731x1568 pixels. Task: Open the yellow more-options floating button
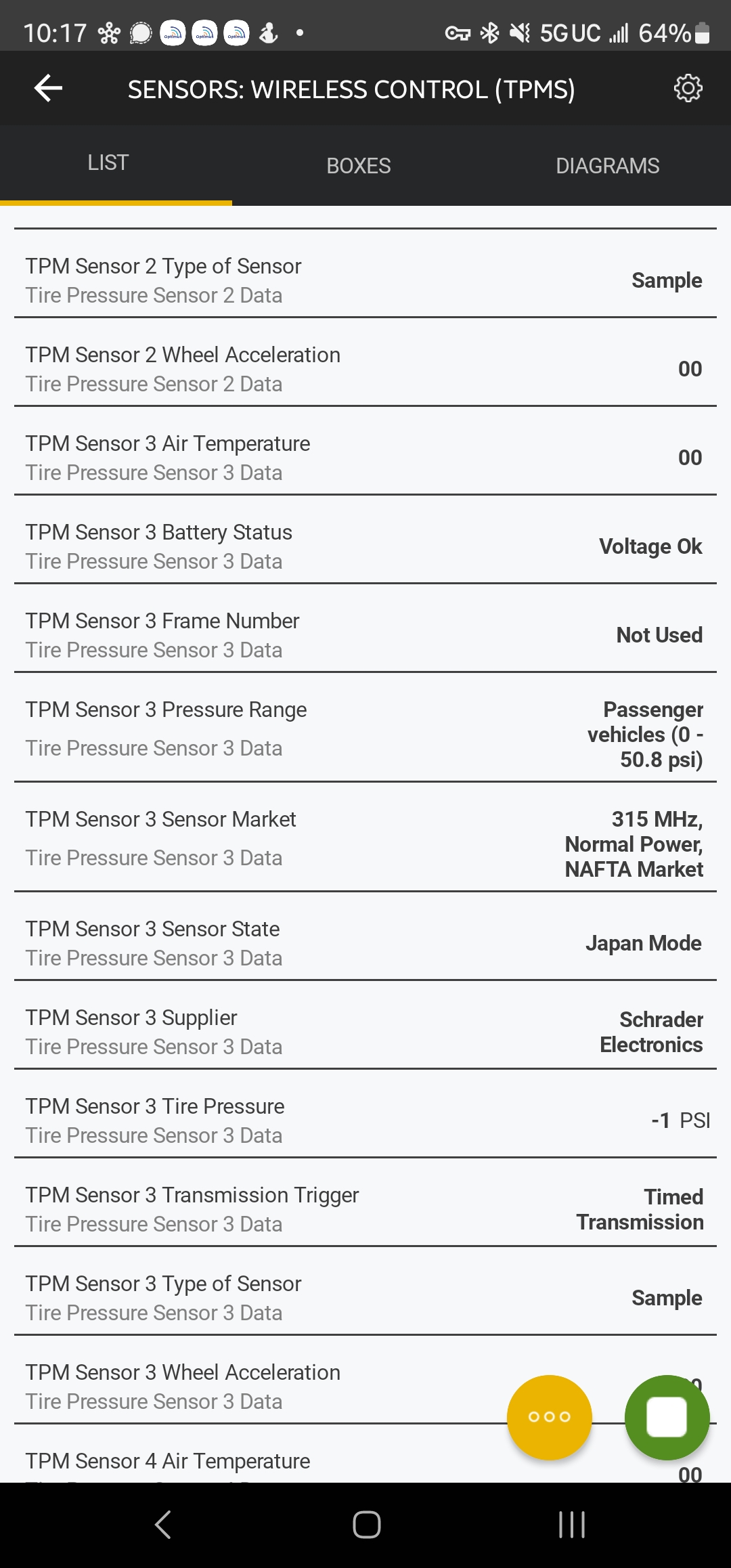549,1417
